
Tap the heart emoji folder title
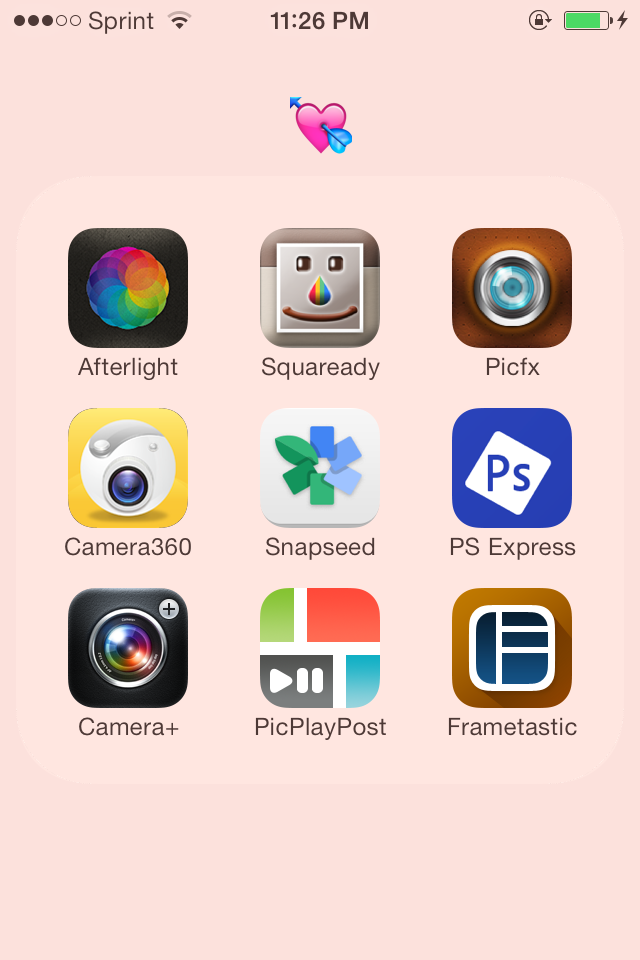(321, 125)
